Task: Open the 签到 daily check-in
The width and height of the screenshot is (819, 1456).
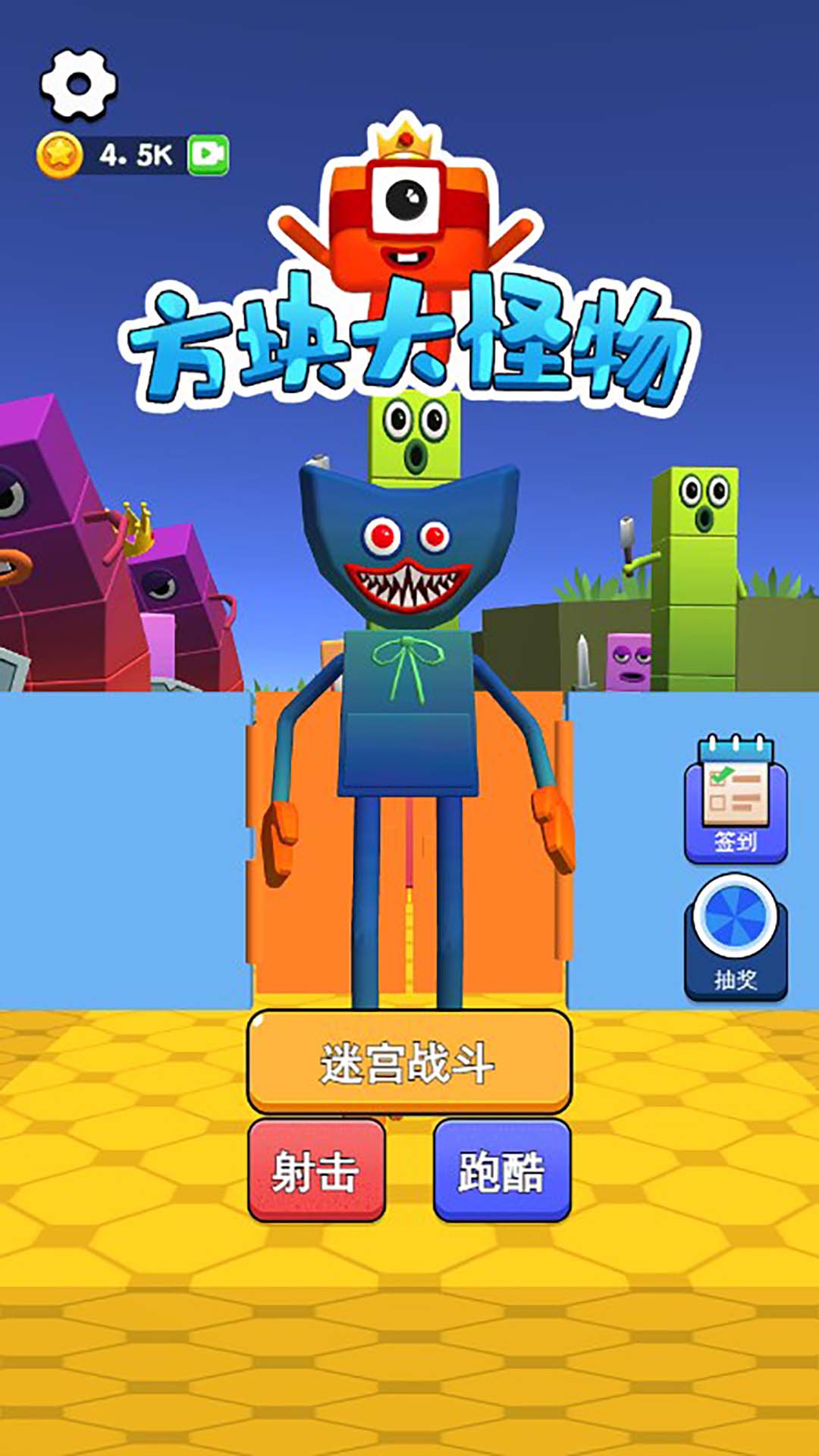Action: pos(735,800)
